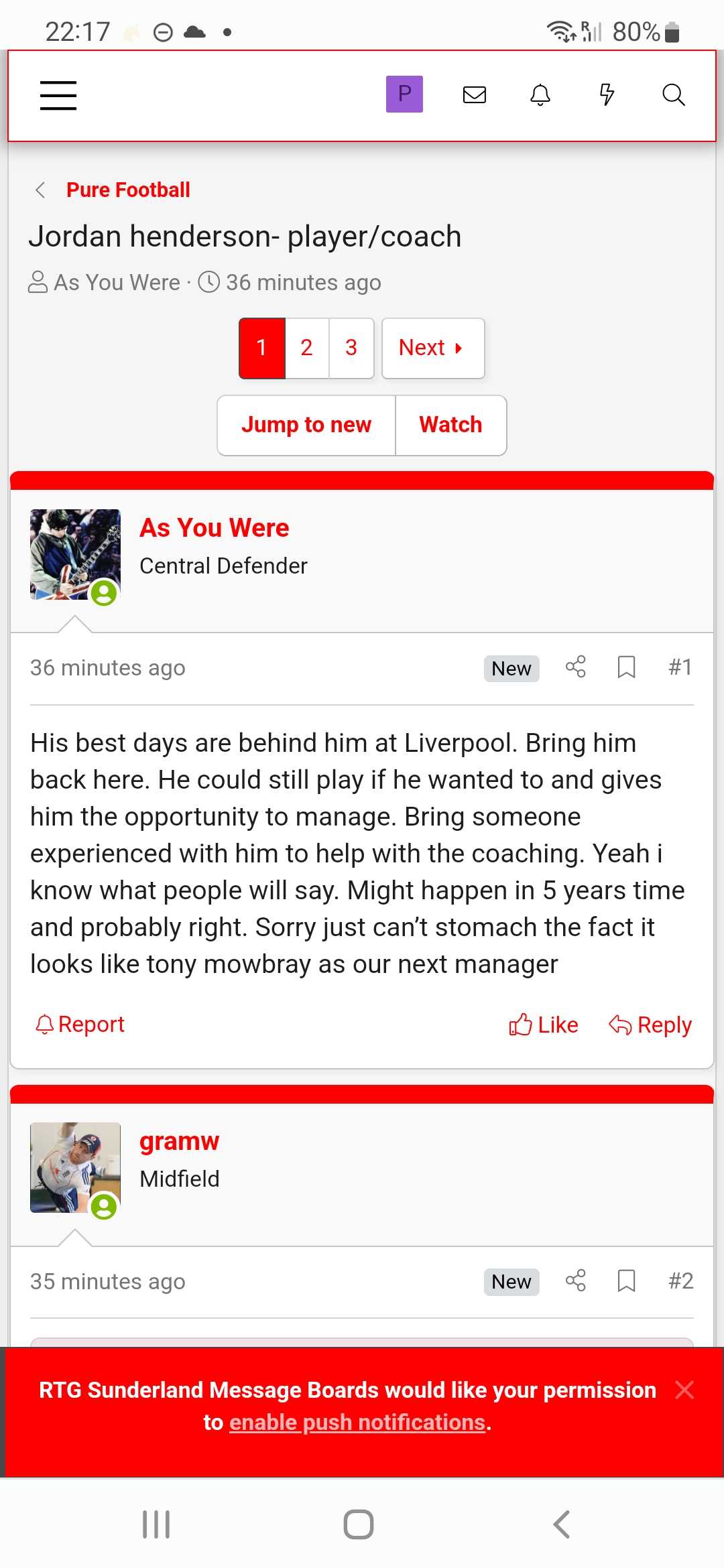This screenshot has height=1568, width=724.
Task: Open the inbox envelope icon
Action: pos(475,94)
